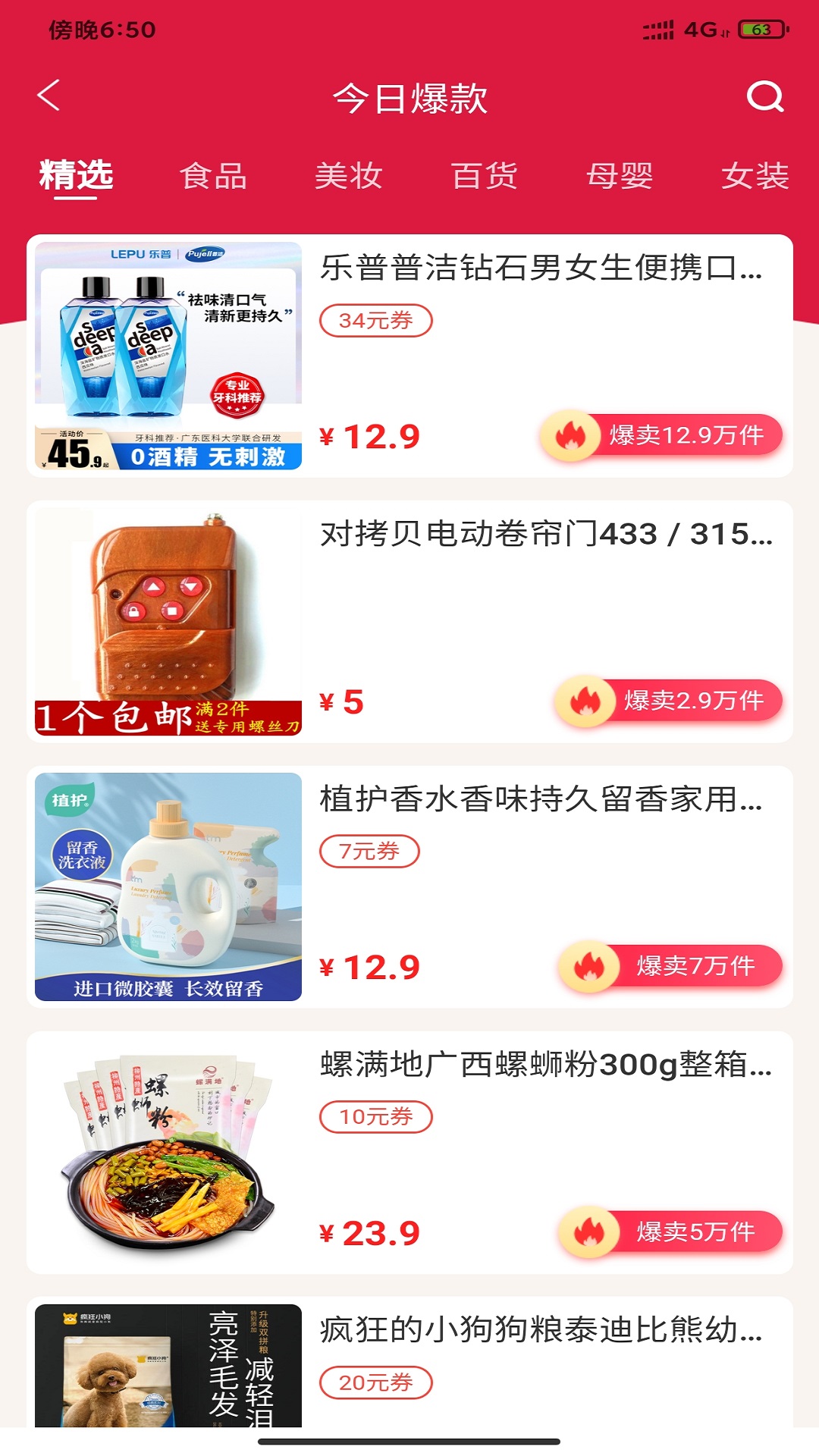The width and height of the screenshot is (819, 1456).
Task: Tap the 10元券 coupon chip
Action: coord(376,1117)
